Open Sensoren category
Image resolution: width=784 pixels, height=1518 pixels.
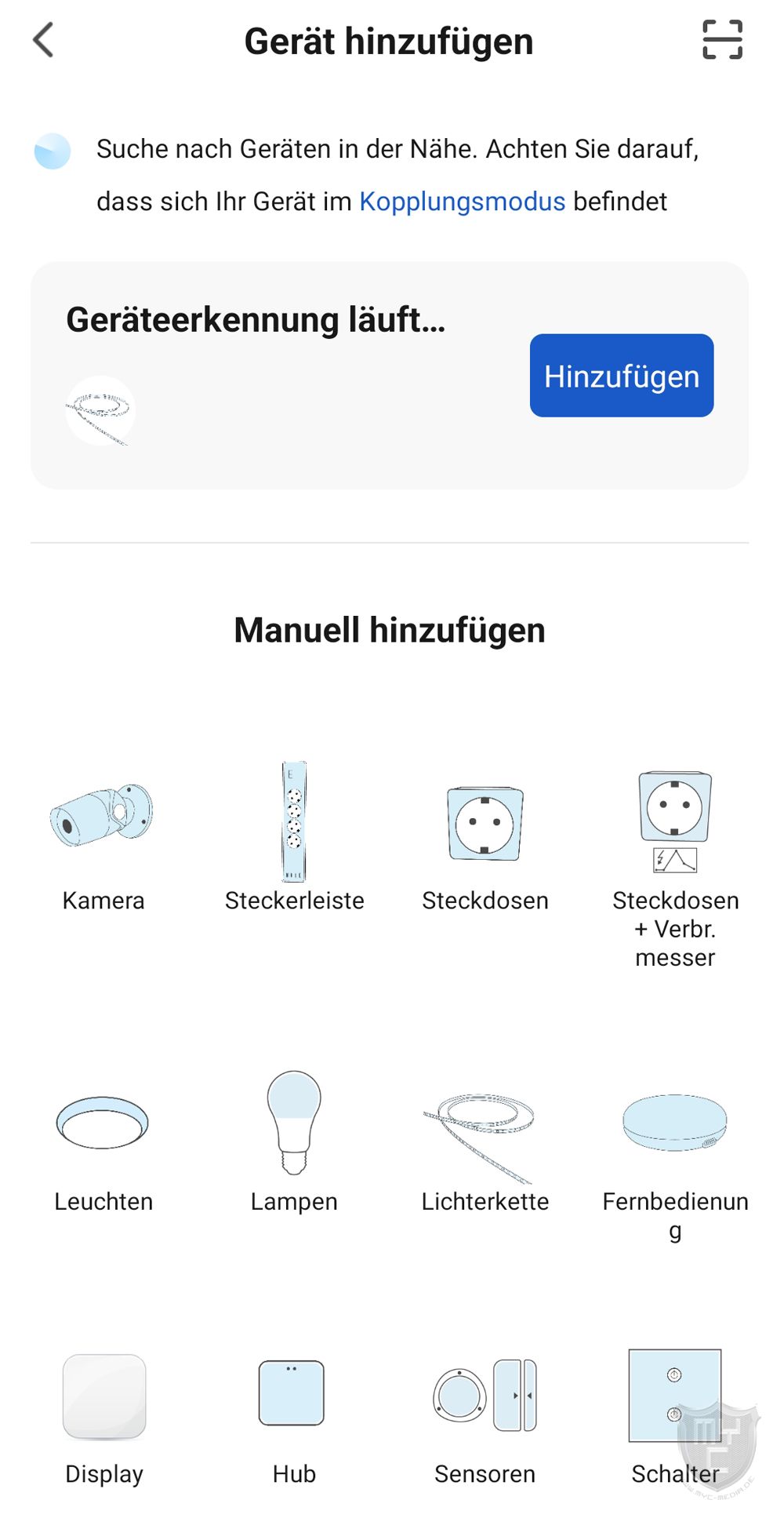click(x=485, y=1416)
